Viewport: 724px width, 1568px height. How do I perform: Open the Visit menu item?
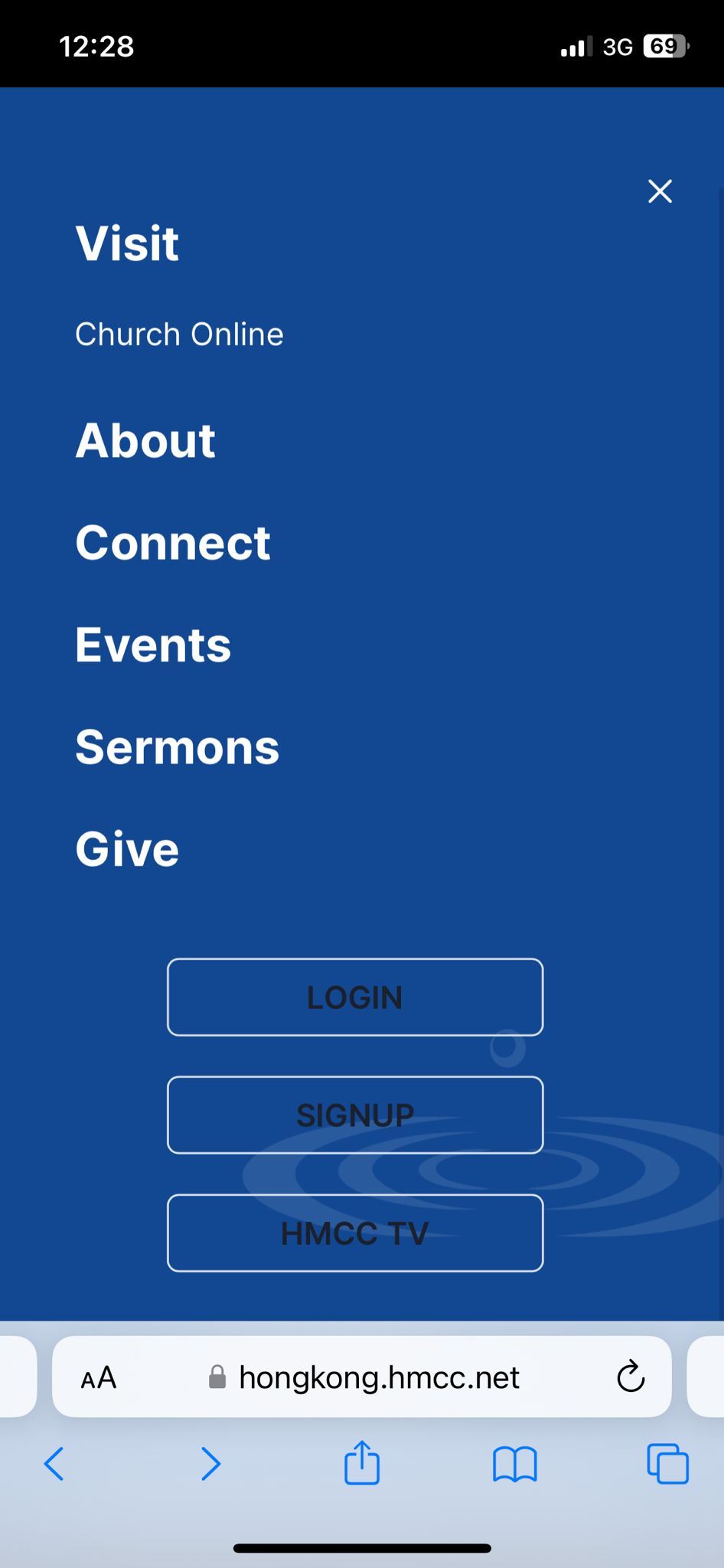pos(126,243)
